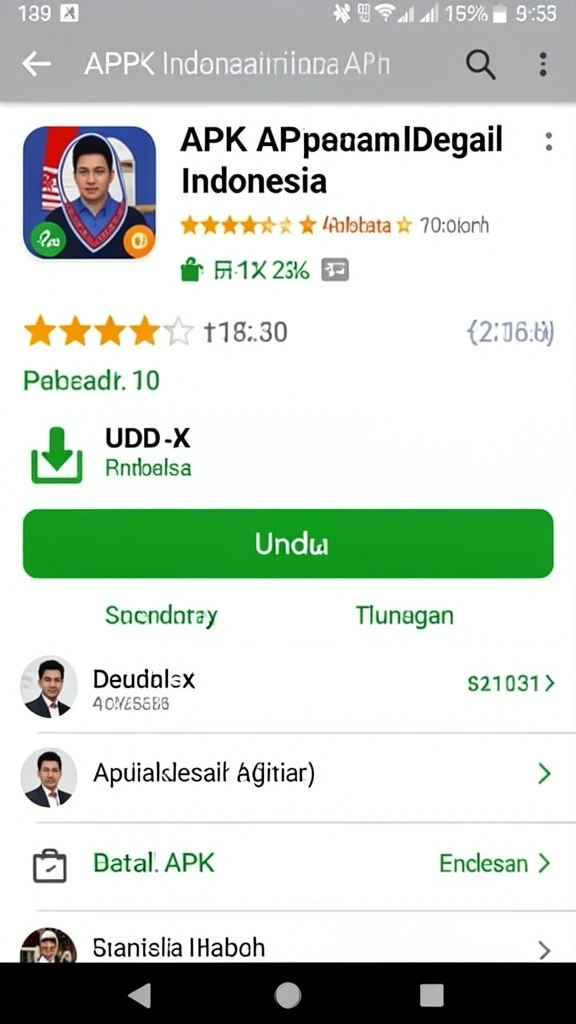Open search from the app bar
The image size is (576, 1024).
click(480, 65)
